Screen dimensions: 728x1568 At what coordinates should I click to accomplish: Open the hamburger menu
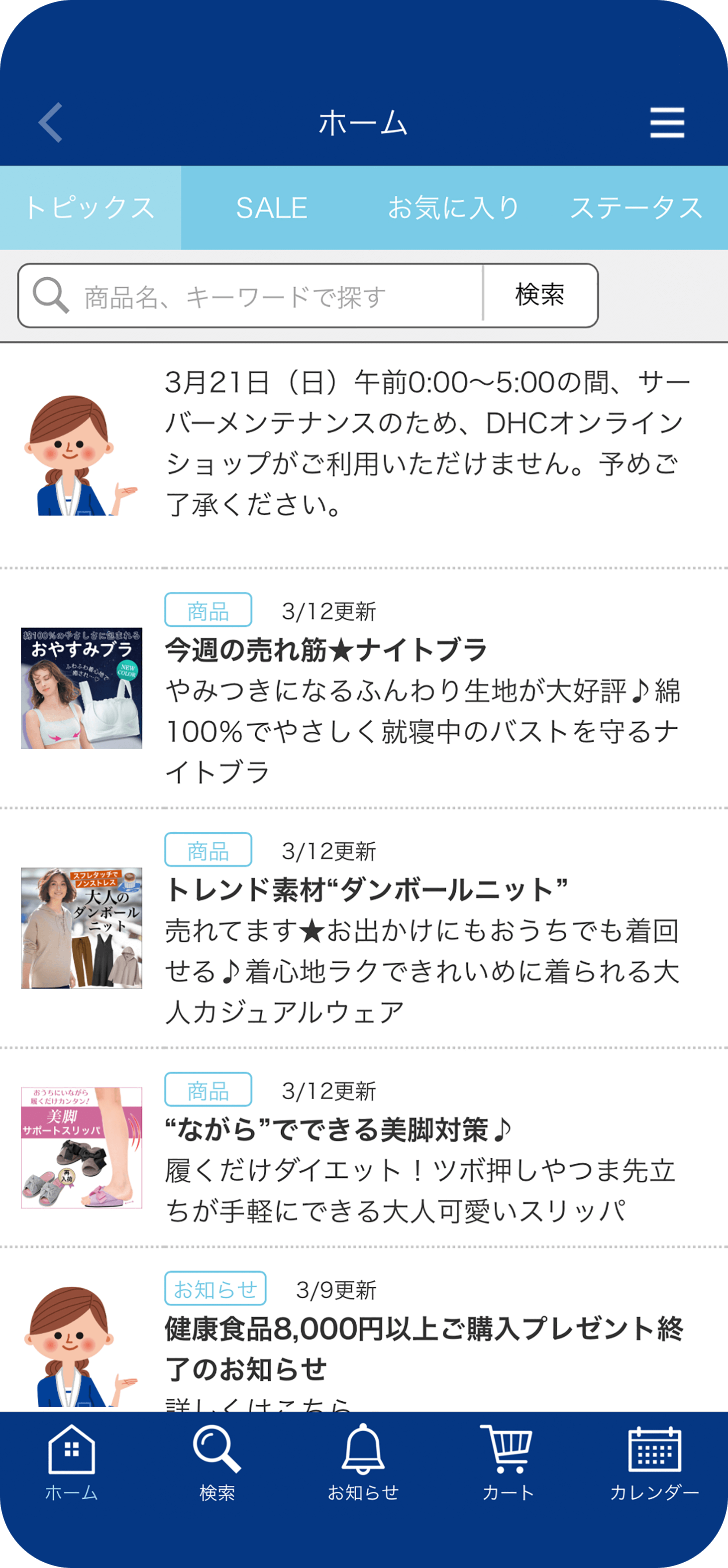(666, 122)
